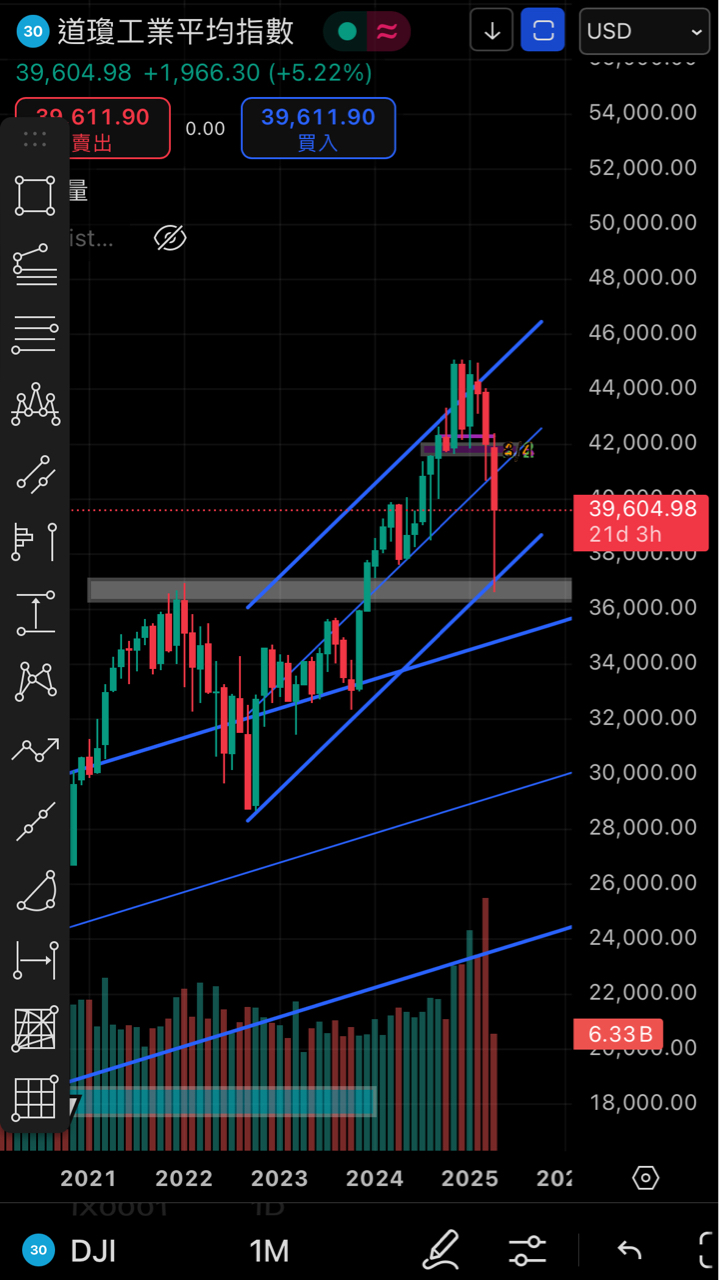Tap the 買入 buy price button
This screenshot has width=719, height=1280.
318,128
